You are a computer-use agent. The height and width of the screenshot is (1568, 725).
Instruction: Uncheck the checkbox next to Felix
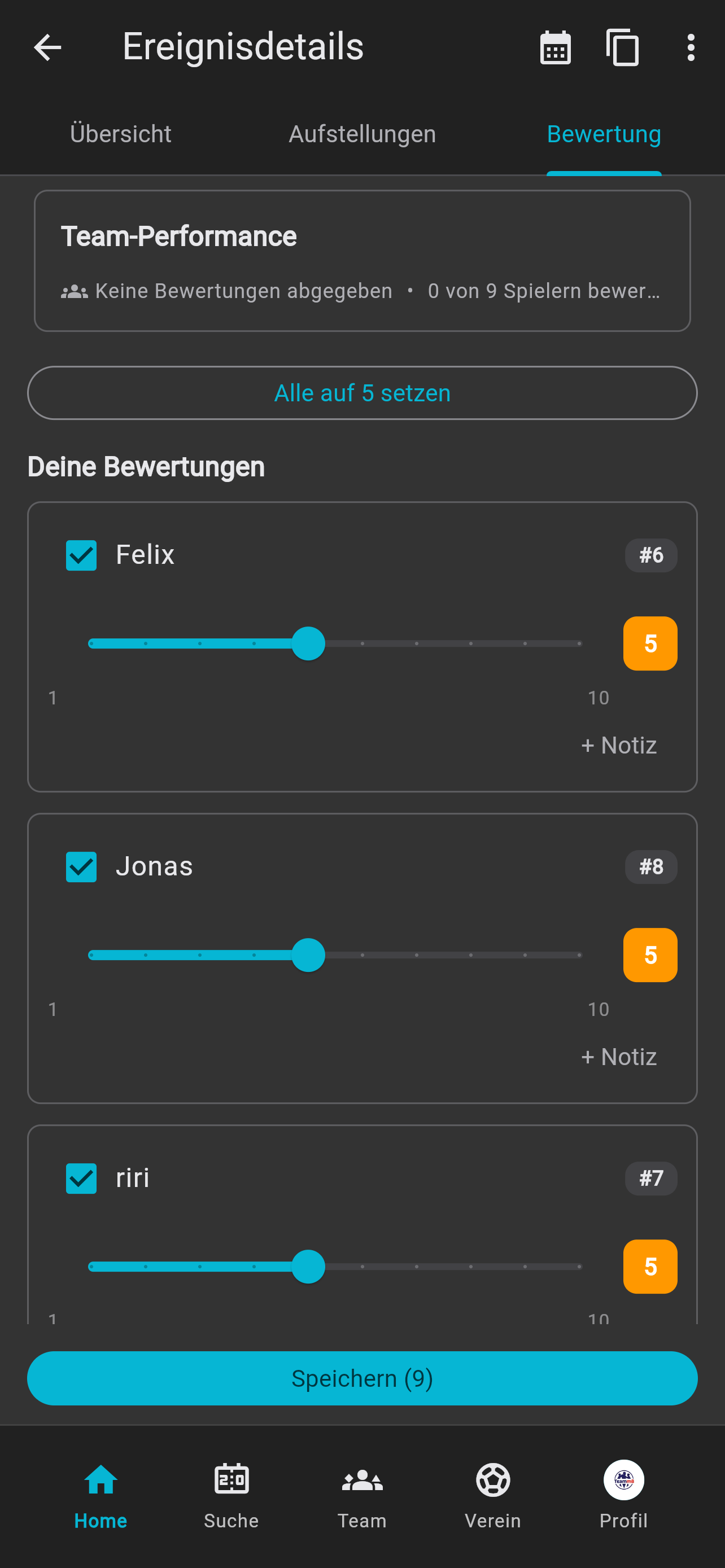click(81, 554)
